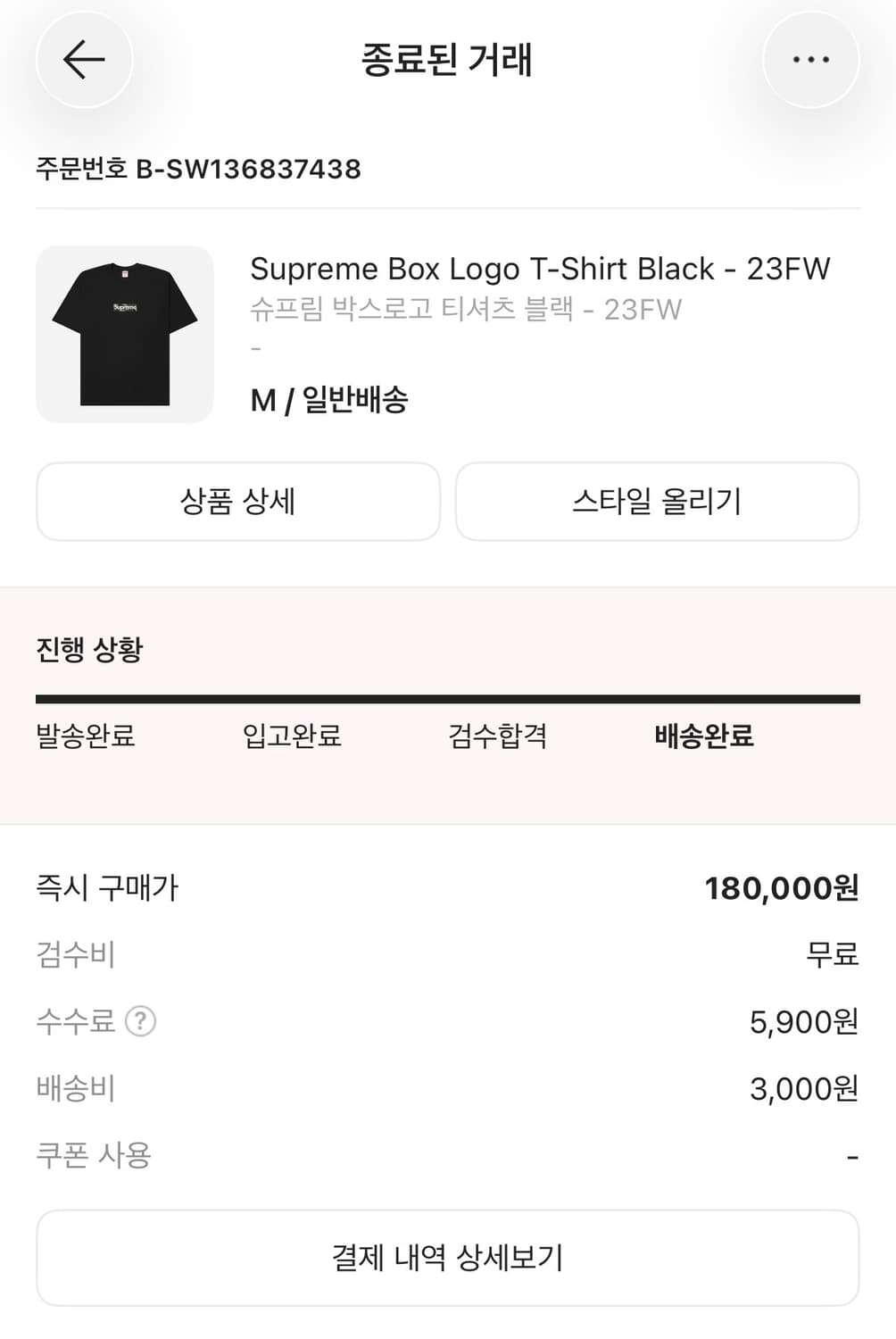Tap the 배송비 3,000원 row
The image size is (896, 1339).
coord(803,1089)
